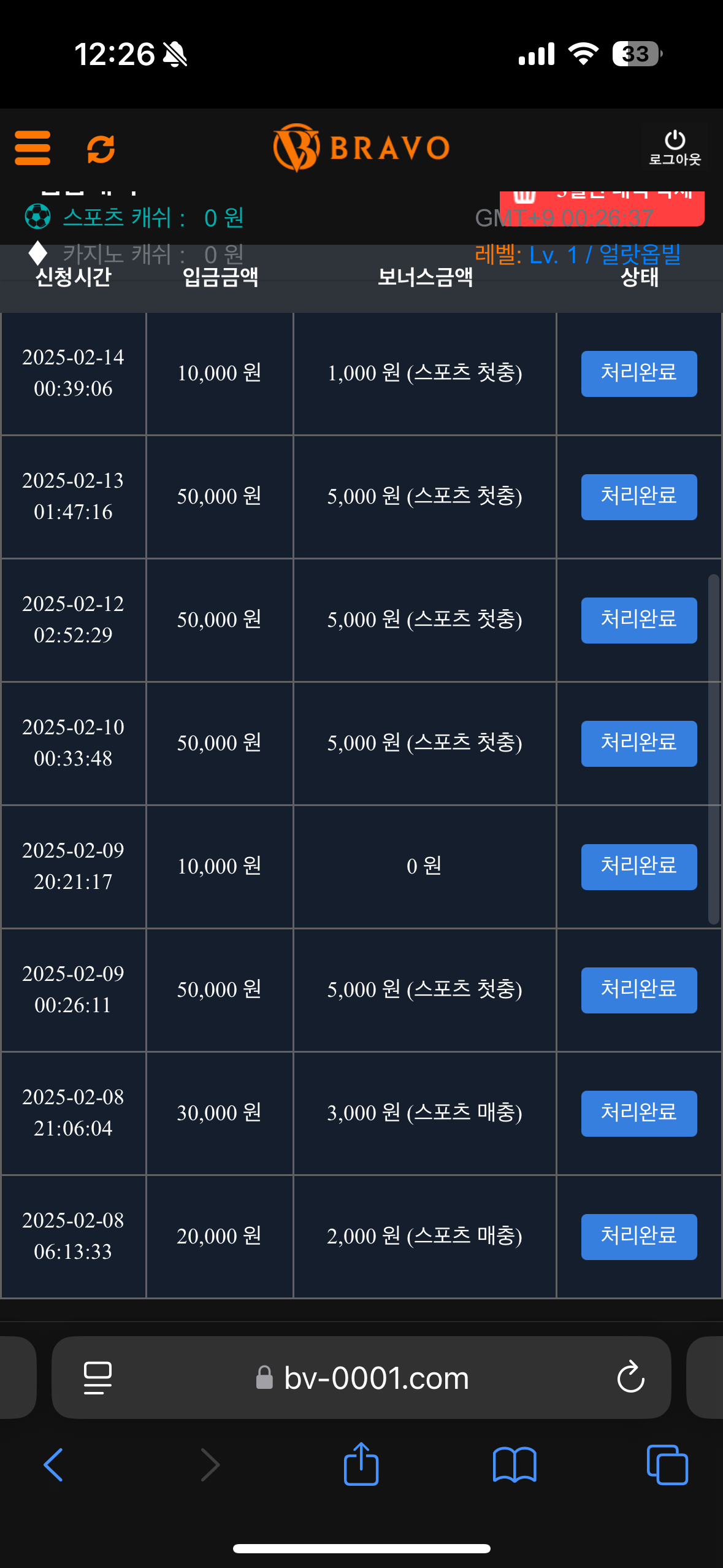The width and height of the screenshot is (723, 1568).
Task: Tap 처리완료 for 2025-02-12 deposit
Action: (639, 620)
